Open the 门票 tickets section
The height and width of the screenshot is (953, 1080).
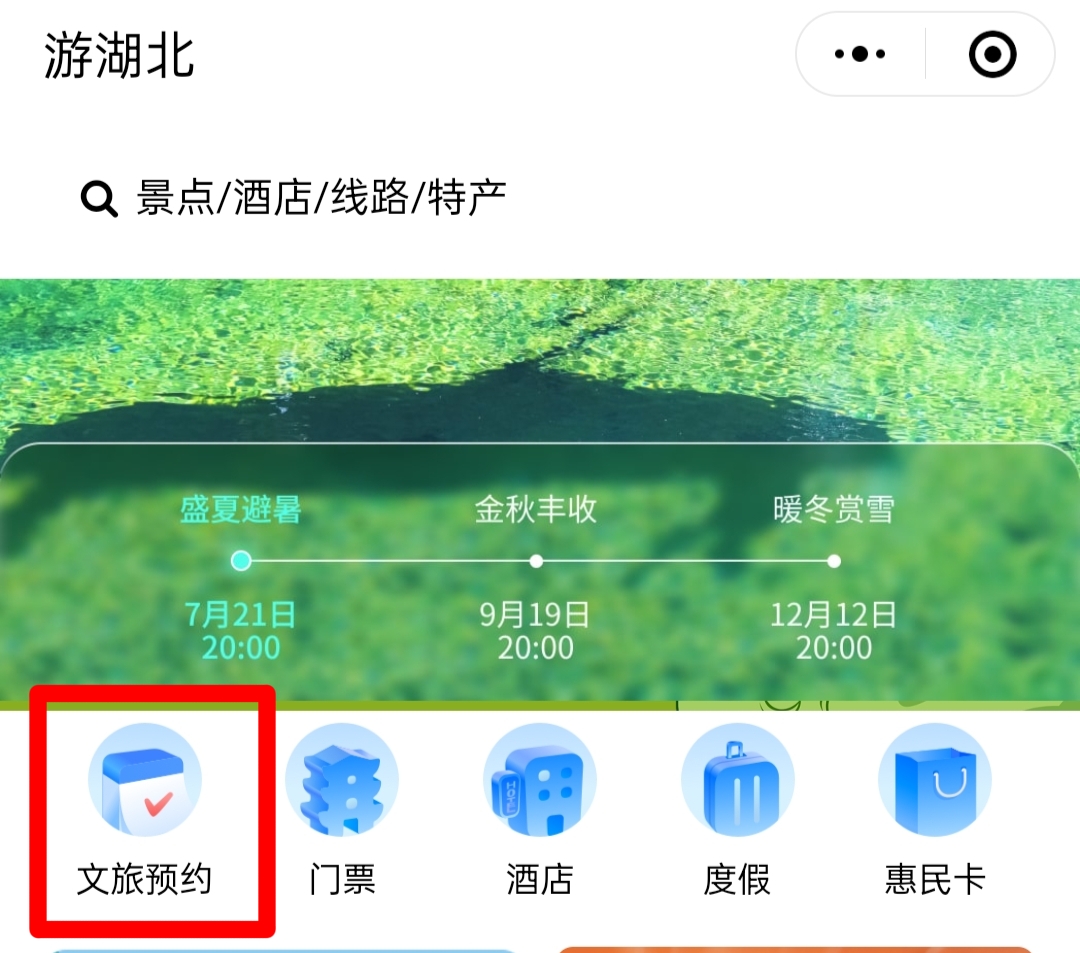click(x=342, y=812)
